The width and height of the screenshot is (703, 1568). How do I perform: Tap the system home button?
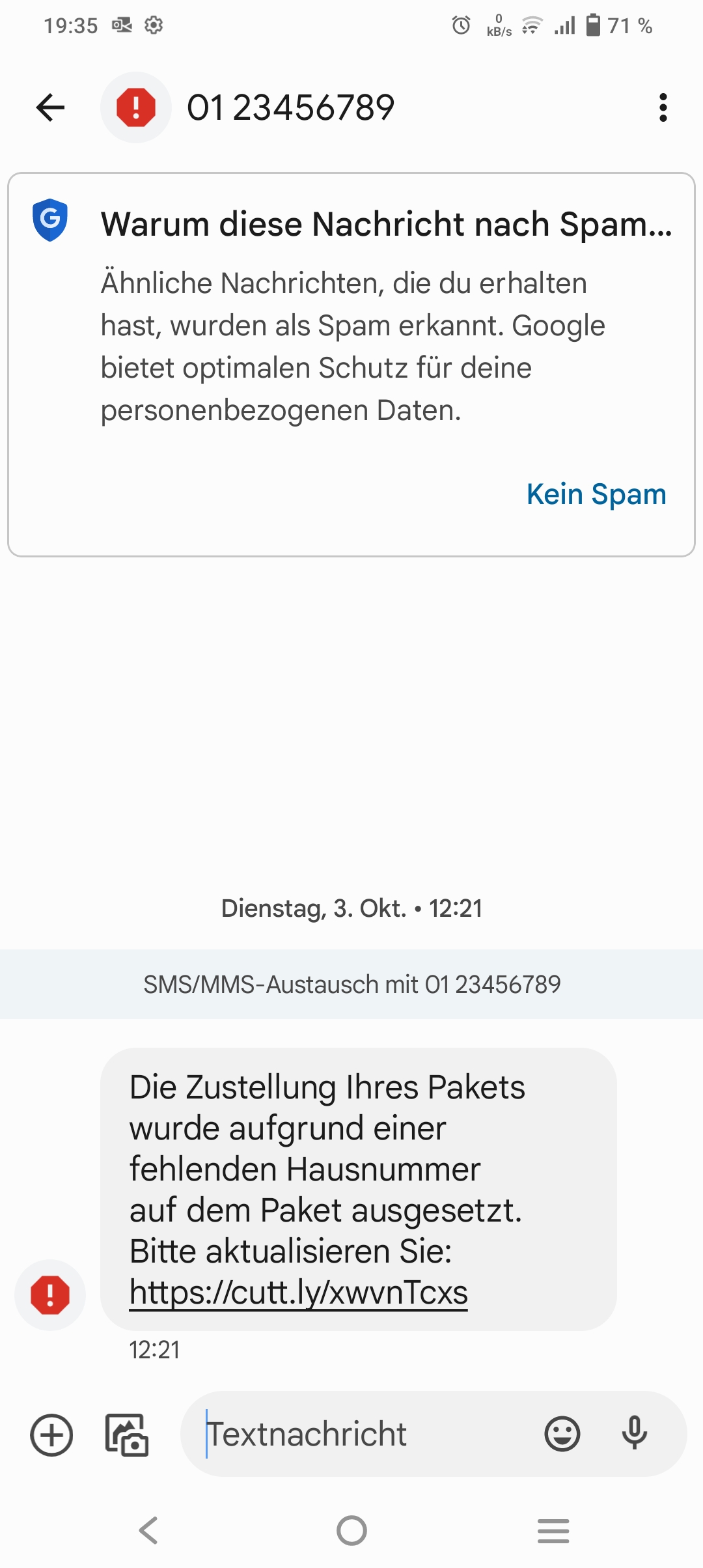pos(351,1530)
